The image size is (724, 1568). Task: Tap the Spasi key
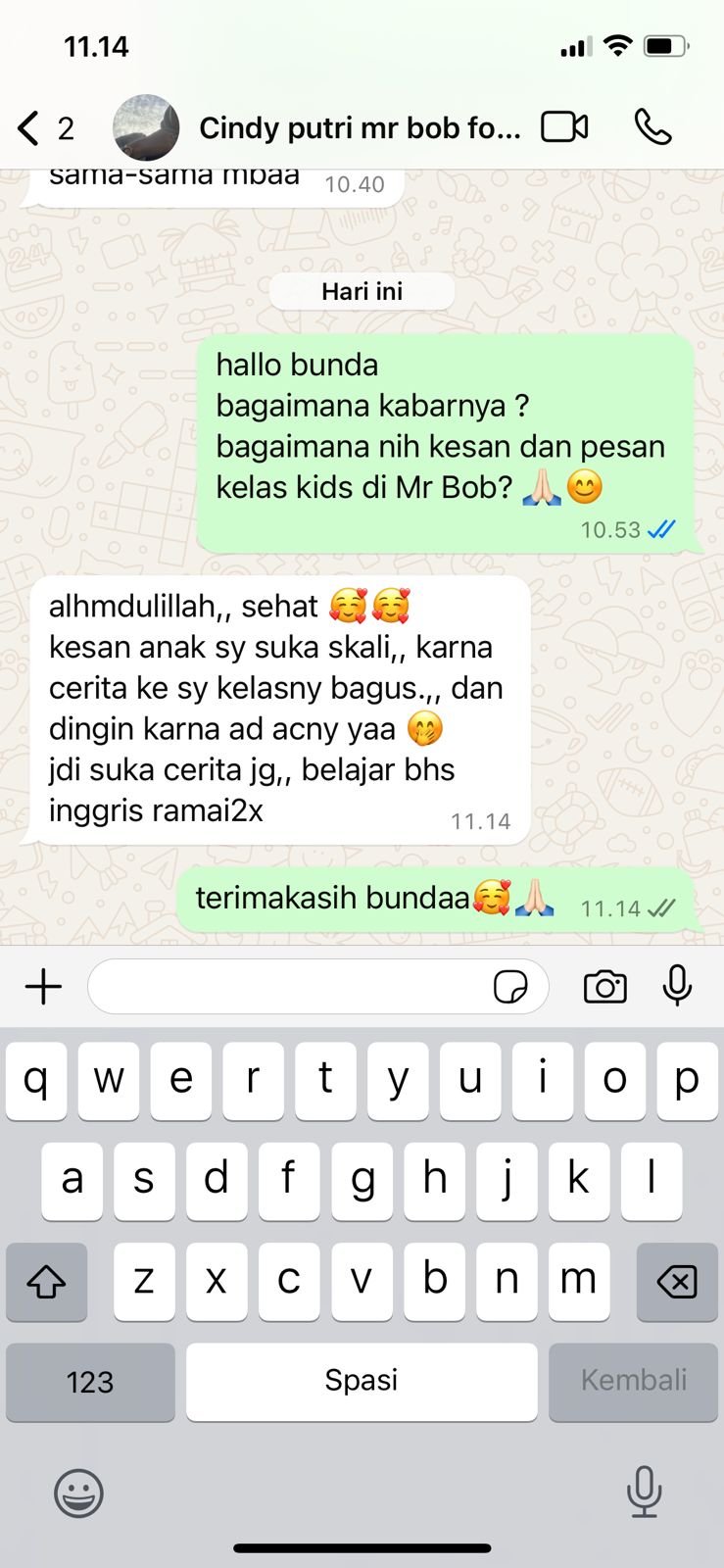pos(362,1381)
